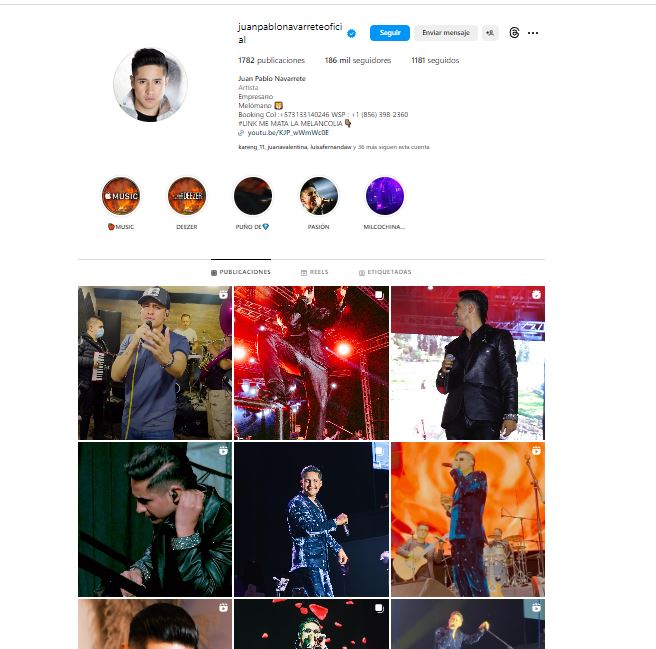The image size is (656, 649).
Task: Enlarge the profile picture
Action: [151, 84]
